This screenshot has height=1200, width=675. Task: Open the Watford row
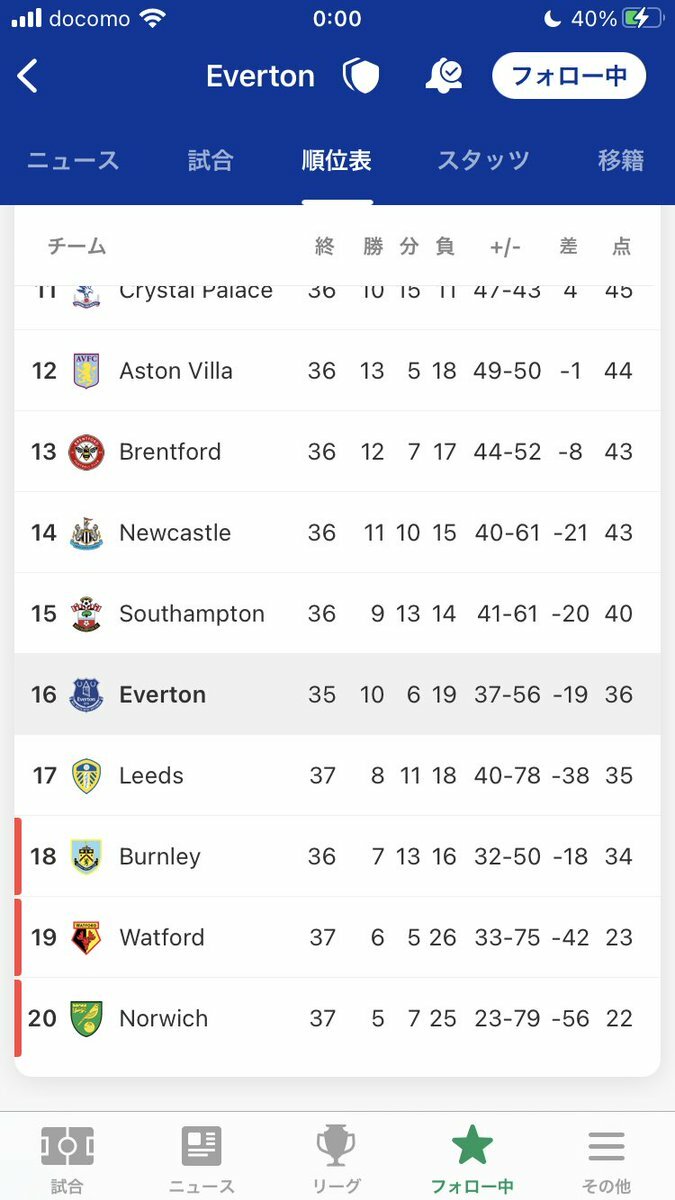(x=337, y=938)
